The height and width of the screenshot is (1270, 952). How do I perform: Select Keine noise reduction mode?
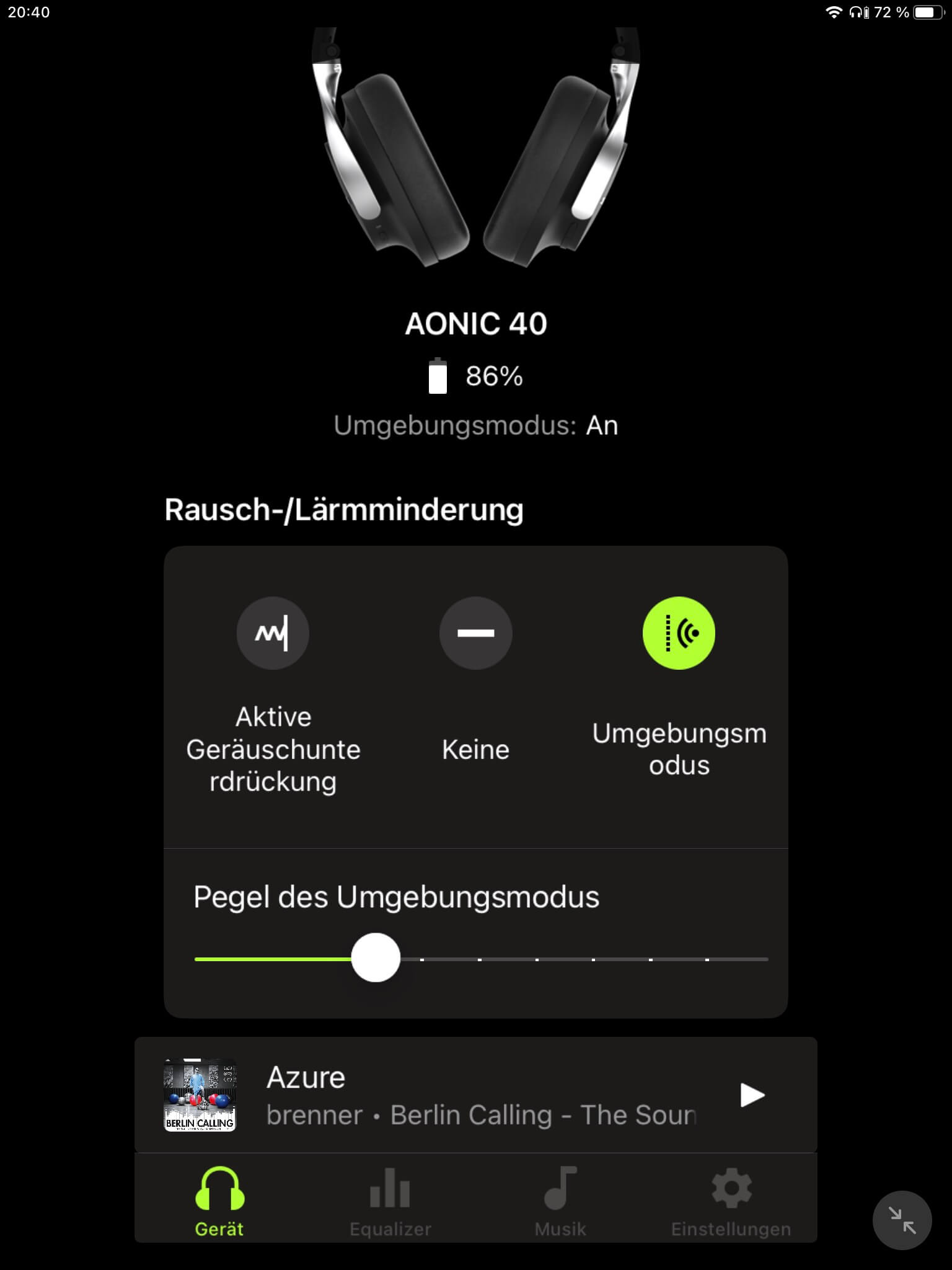point(475,633)
